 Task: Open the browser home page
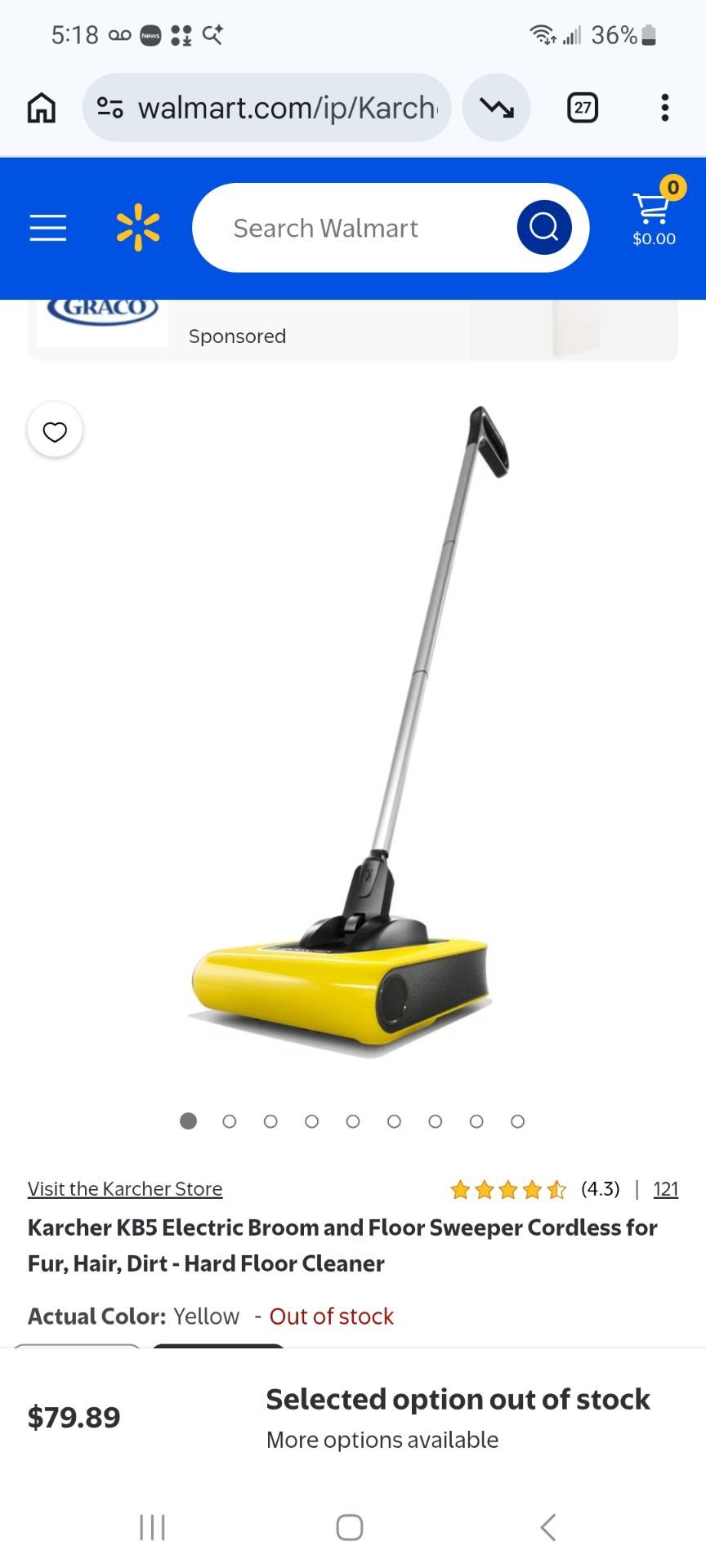(x=42, y=108)
